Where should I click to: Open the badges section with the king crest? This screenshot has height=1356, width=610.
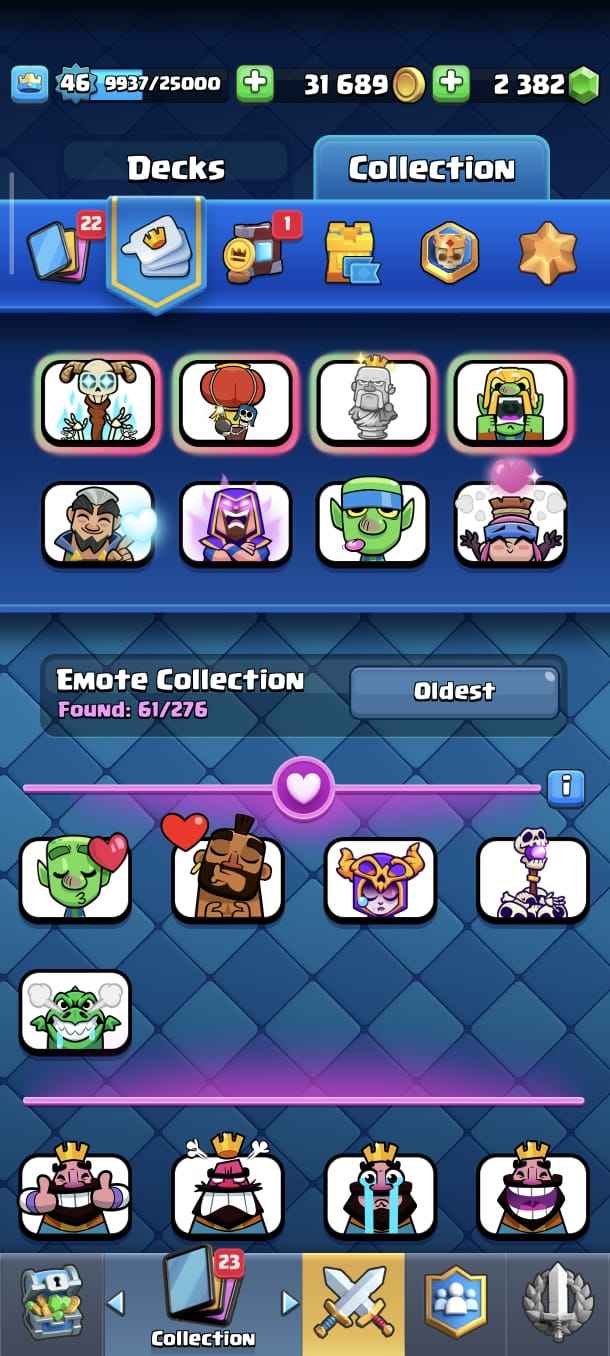(x=448, y=253)
